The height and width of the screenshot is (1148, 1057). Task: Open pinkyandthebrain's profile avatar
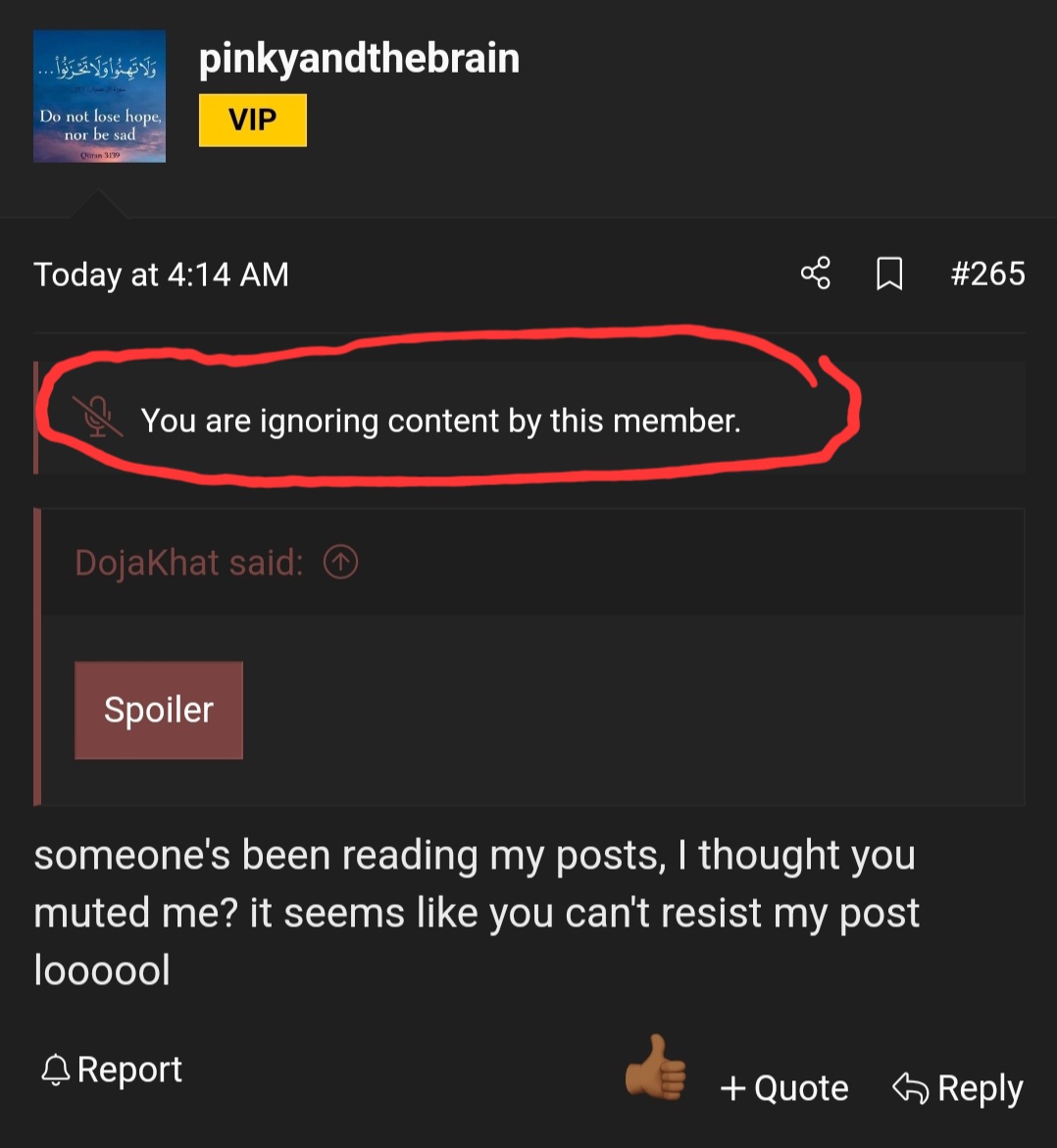coord(99,96)
